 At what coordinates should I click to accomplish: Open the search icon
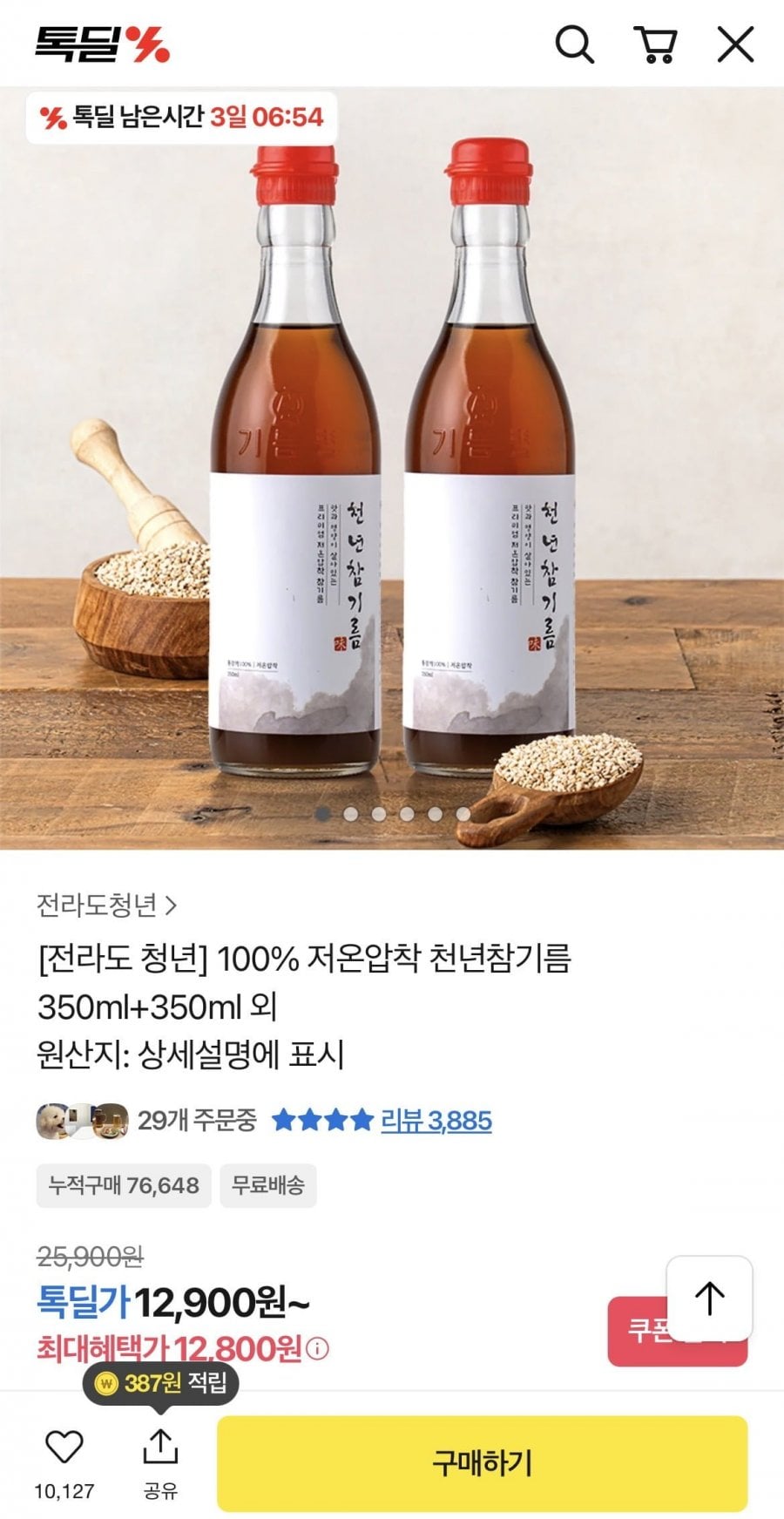tap(574, 44)
